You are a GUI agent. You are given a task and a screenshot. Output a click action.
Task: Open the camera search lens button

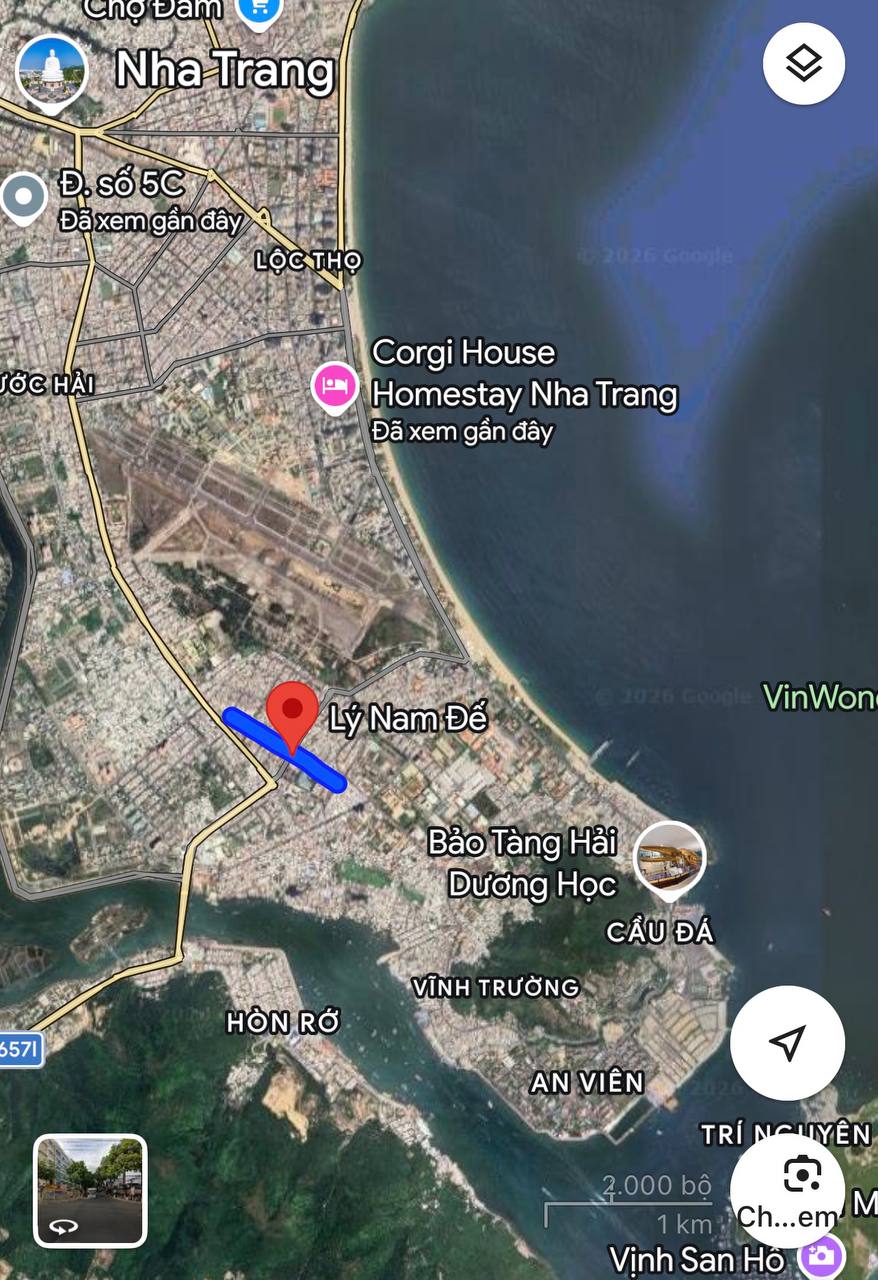pyautogui.click(x=802, y=1177)
